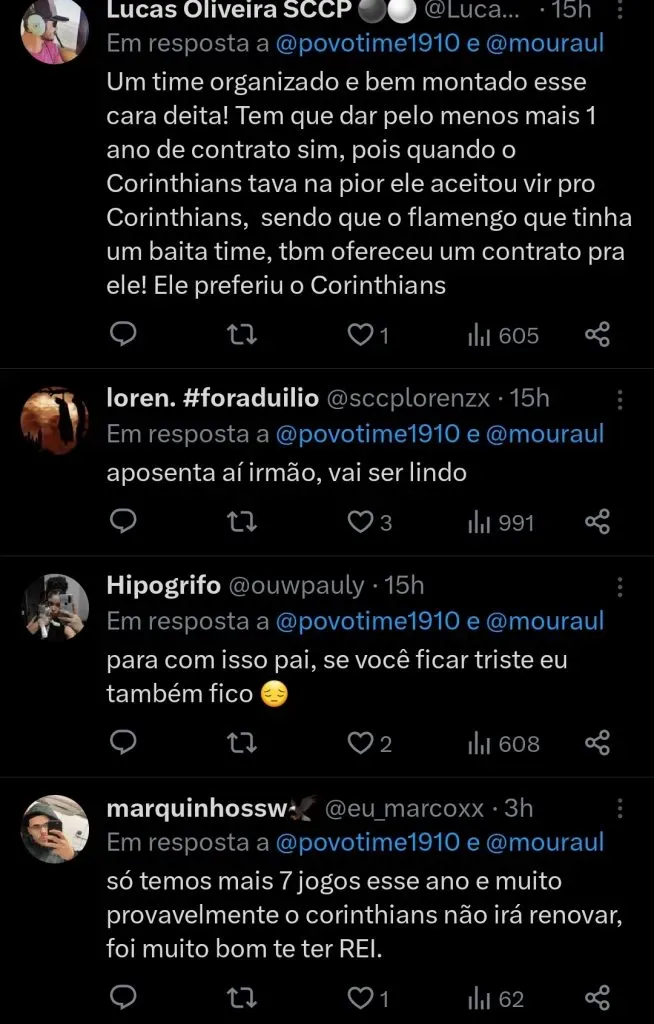The height and width of the screenshot is (1024, 654).
Task: Open overflow menu on loren. #foraduilio's tweet
Action: (621, 399)
